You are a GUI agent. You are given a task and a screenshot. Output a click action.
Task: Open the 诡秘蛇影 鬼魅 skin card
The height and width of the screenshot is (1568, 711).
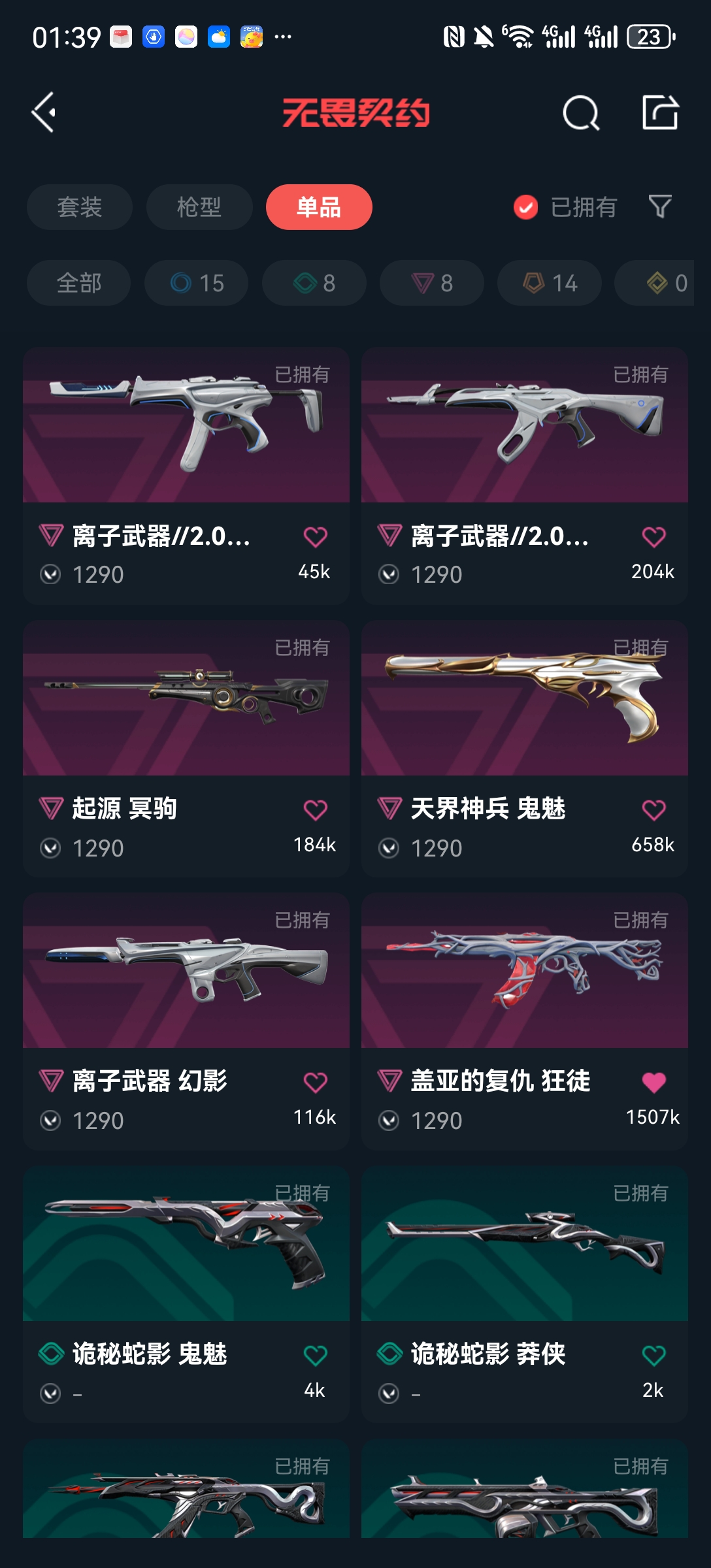pos(186,1294)
